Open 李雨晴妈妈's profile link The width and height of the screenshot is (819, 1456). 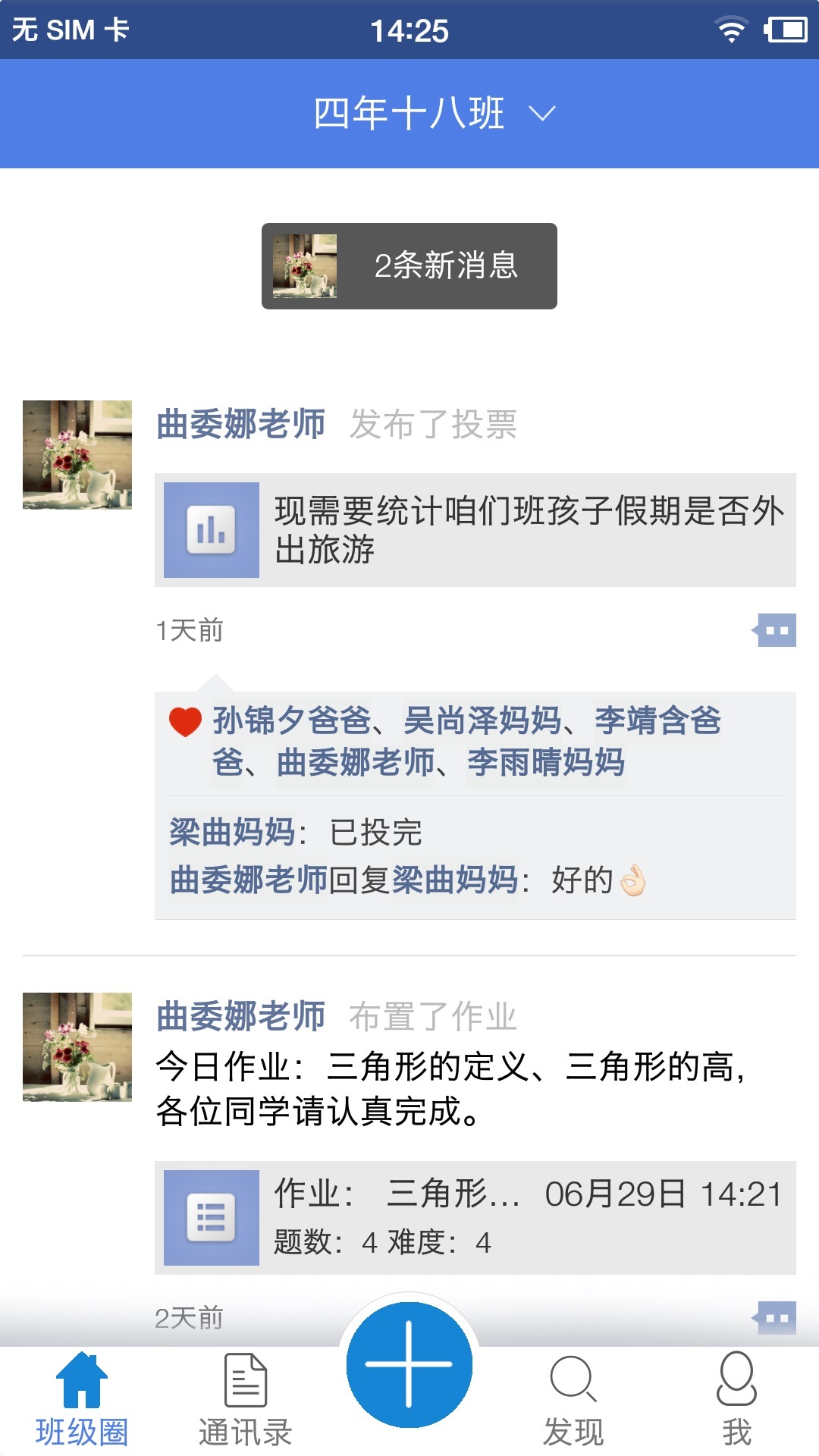tap(546, 763)
